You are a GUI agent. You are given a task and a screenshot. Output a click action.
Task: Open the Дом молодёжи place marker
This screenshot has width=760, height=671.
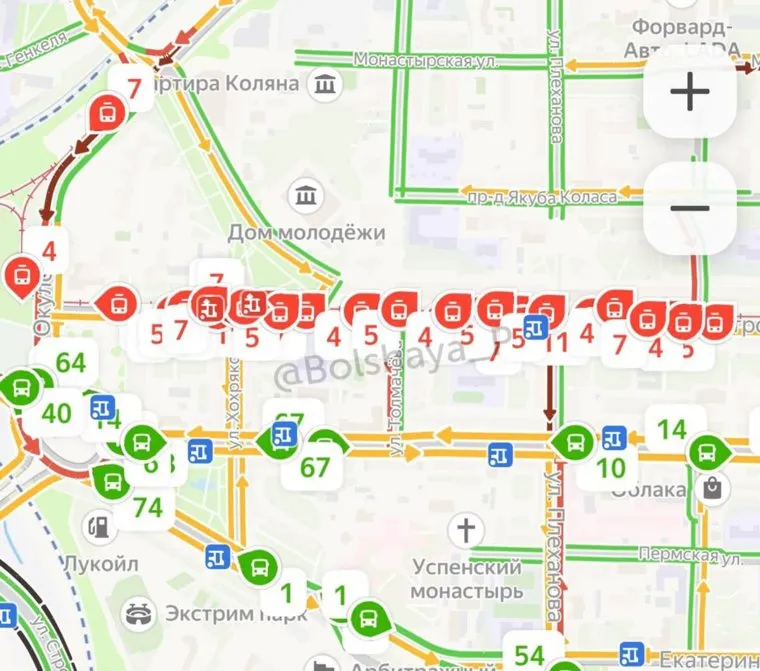306,194
